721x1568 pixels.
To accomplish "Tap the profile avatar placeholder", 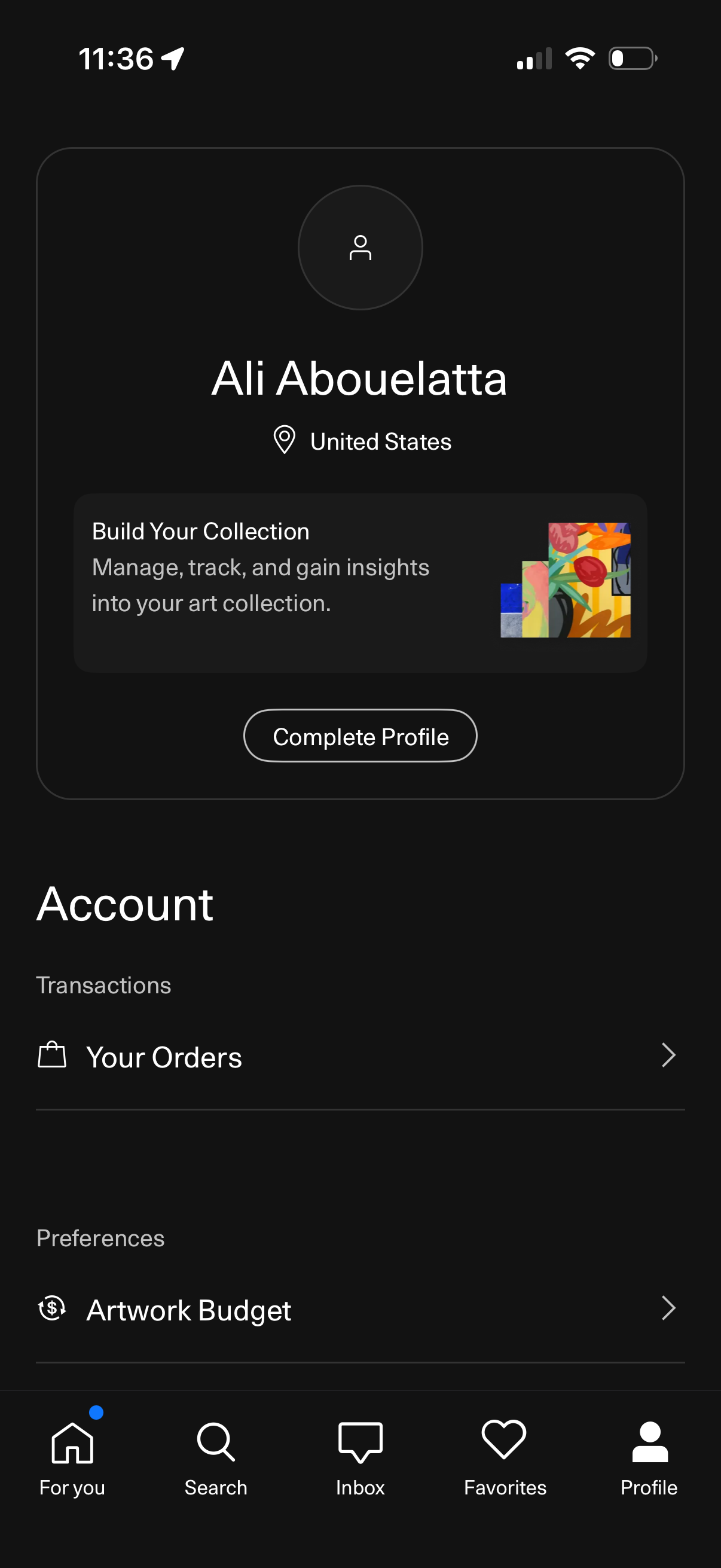I will pyautogui.click(x=360, y=247).
